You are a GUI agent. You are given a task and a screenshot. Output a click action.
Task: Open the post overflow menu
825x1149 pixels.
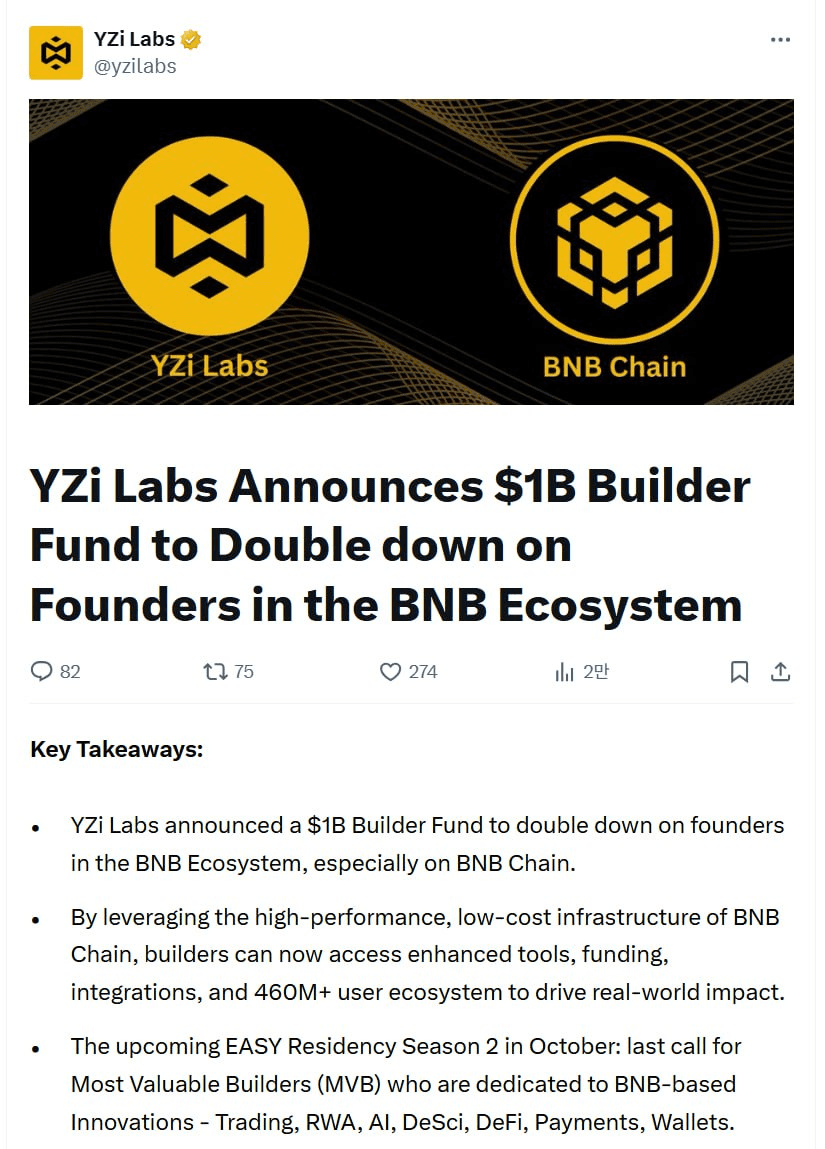click(x=780, y=40)
